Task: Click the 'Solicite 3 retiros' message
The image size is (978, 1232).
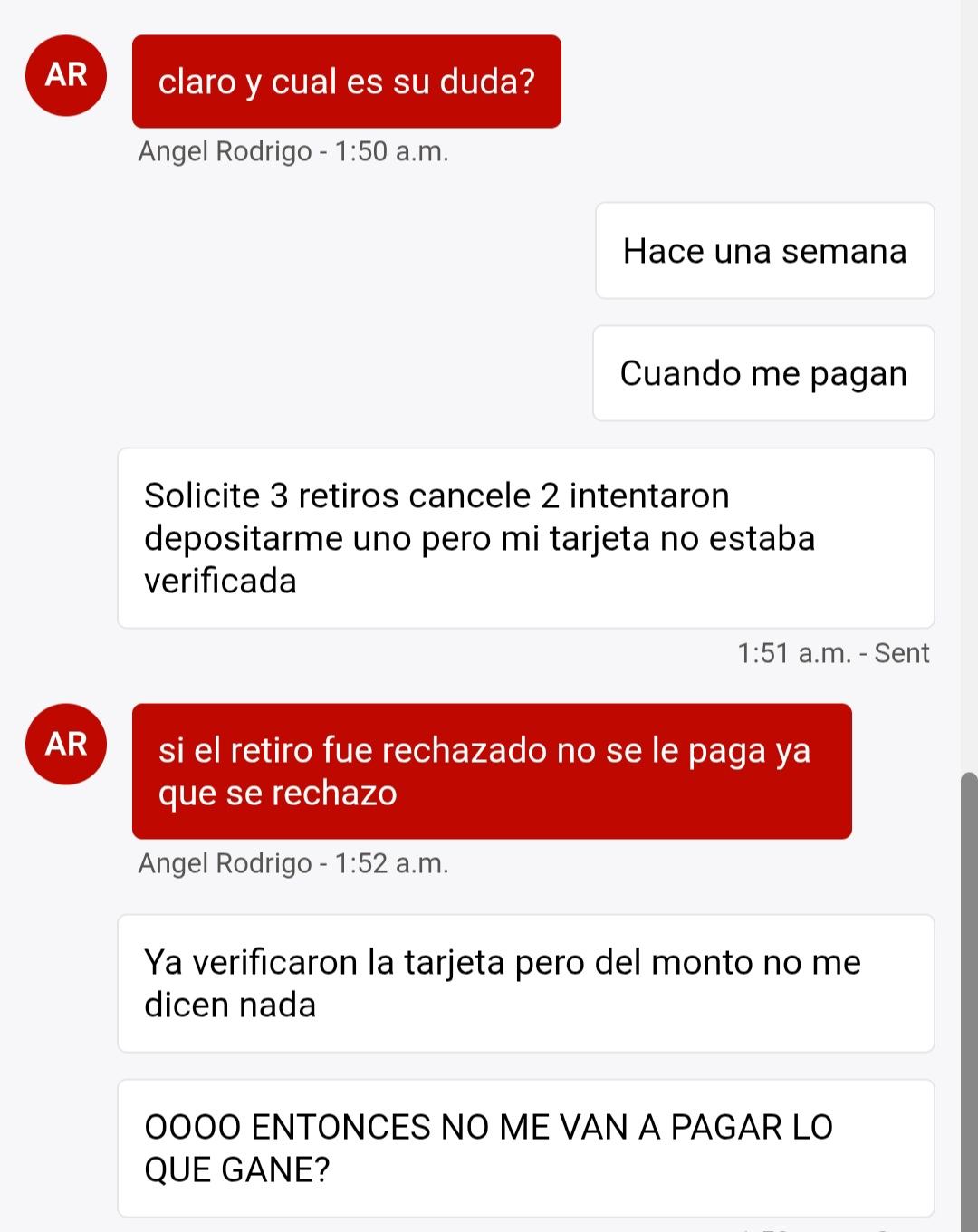Action: point(525,538)
